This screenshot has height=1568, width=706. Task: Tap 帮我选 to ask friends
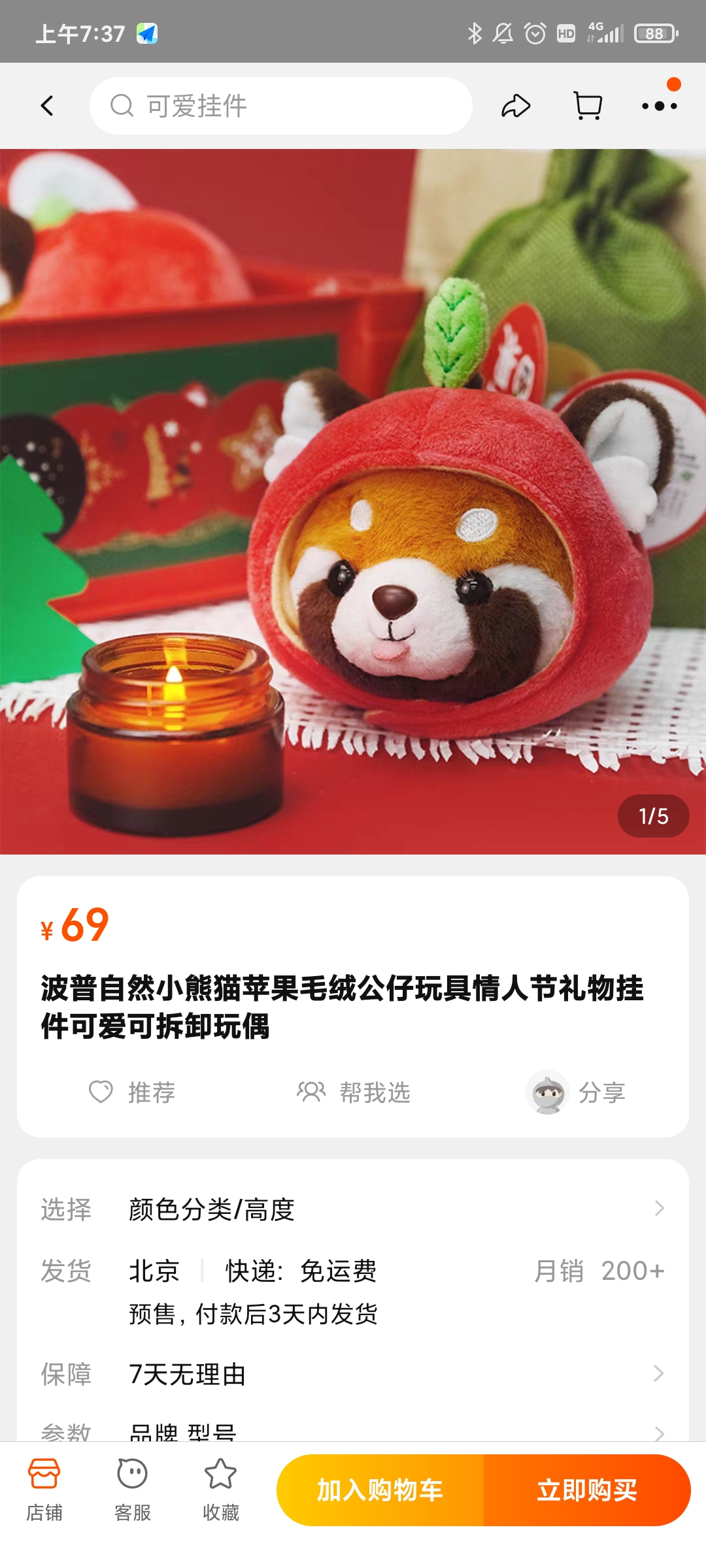(x=354, y=1092)
